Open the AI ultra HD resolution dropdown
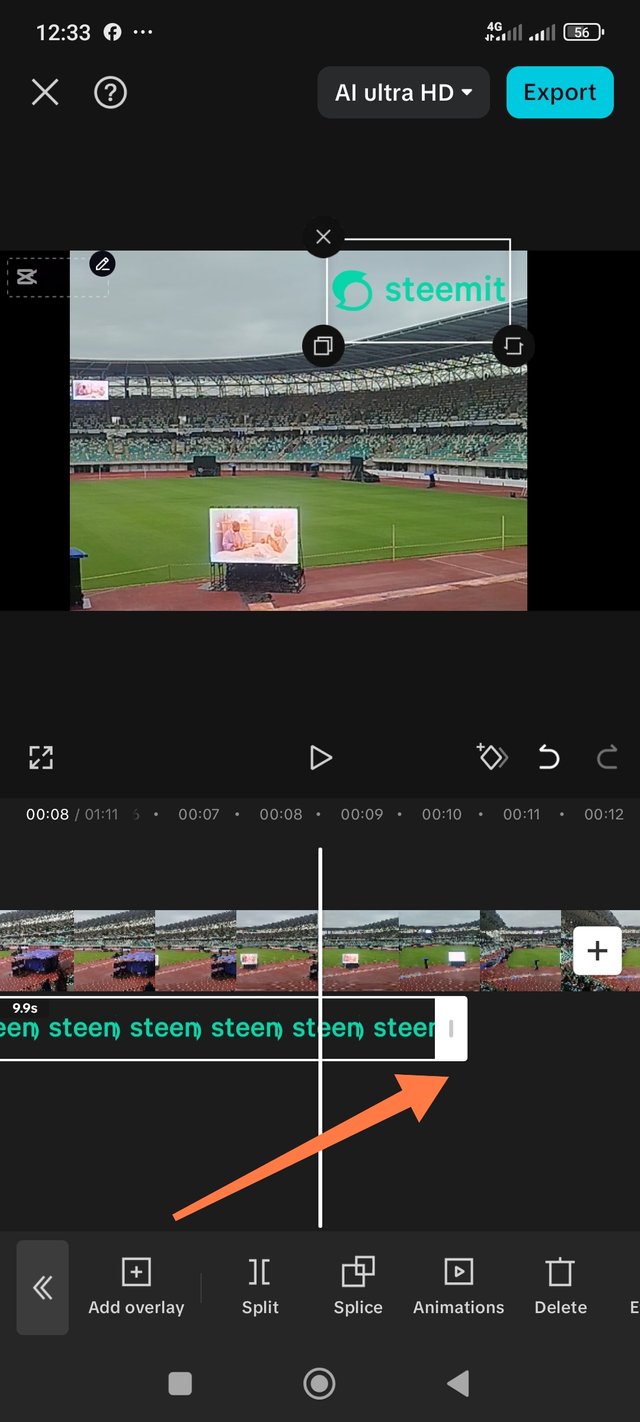The image size is (640, 1422). point(403,93)
